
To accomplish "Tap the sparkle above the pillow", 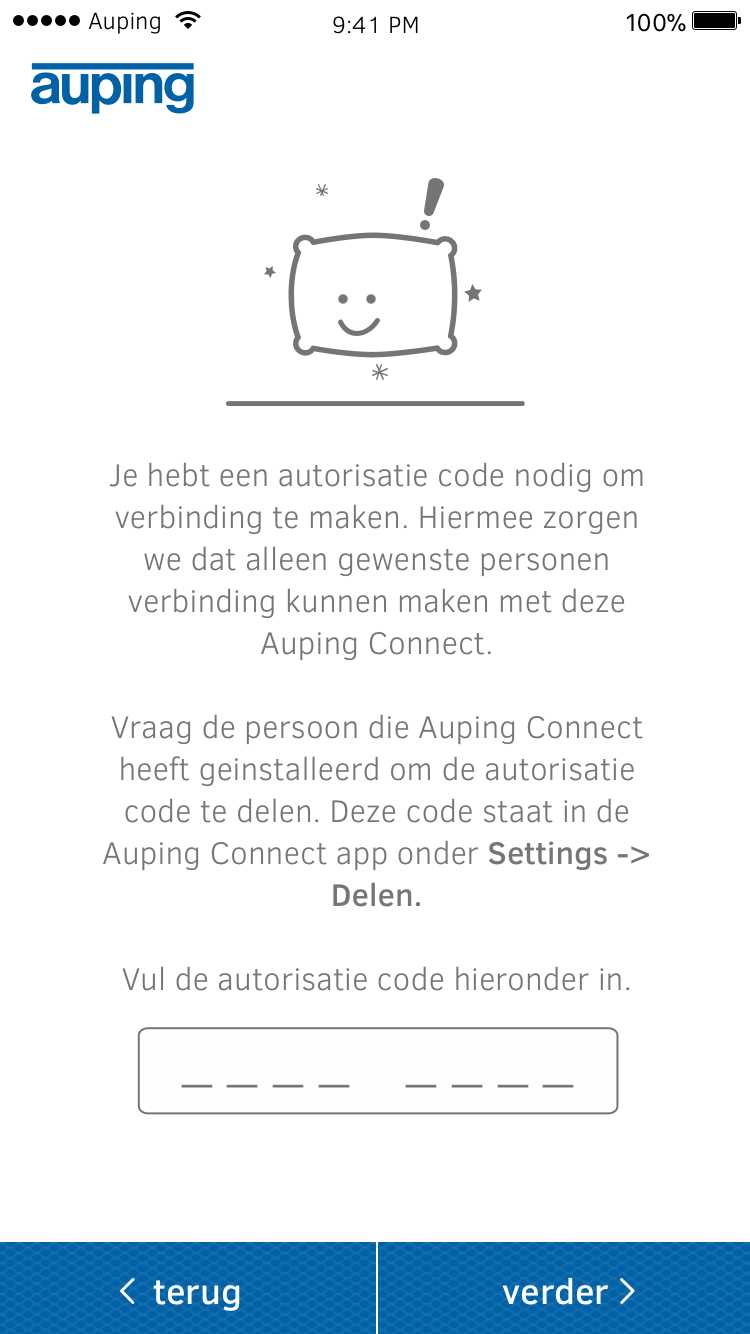I will click(x=321, y=191).
